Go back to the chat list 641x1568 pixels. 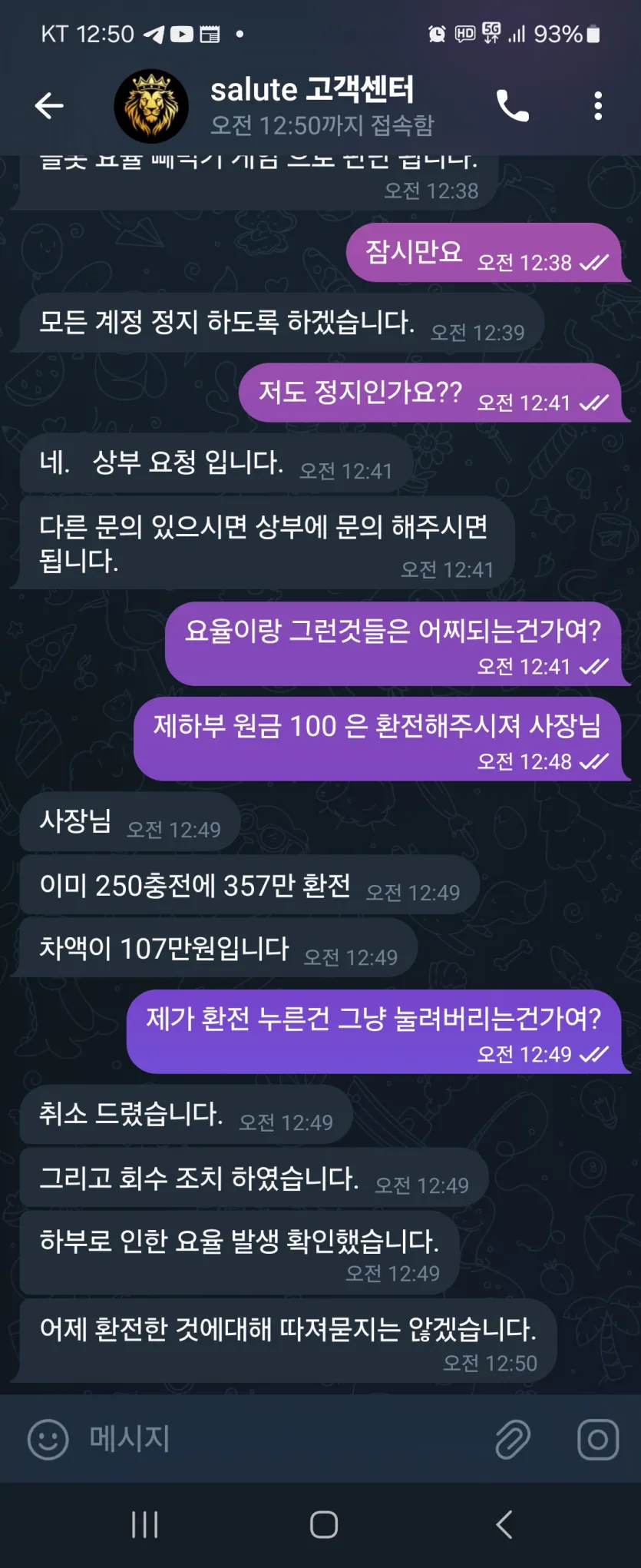click(x=49, y=106)
